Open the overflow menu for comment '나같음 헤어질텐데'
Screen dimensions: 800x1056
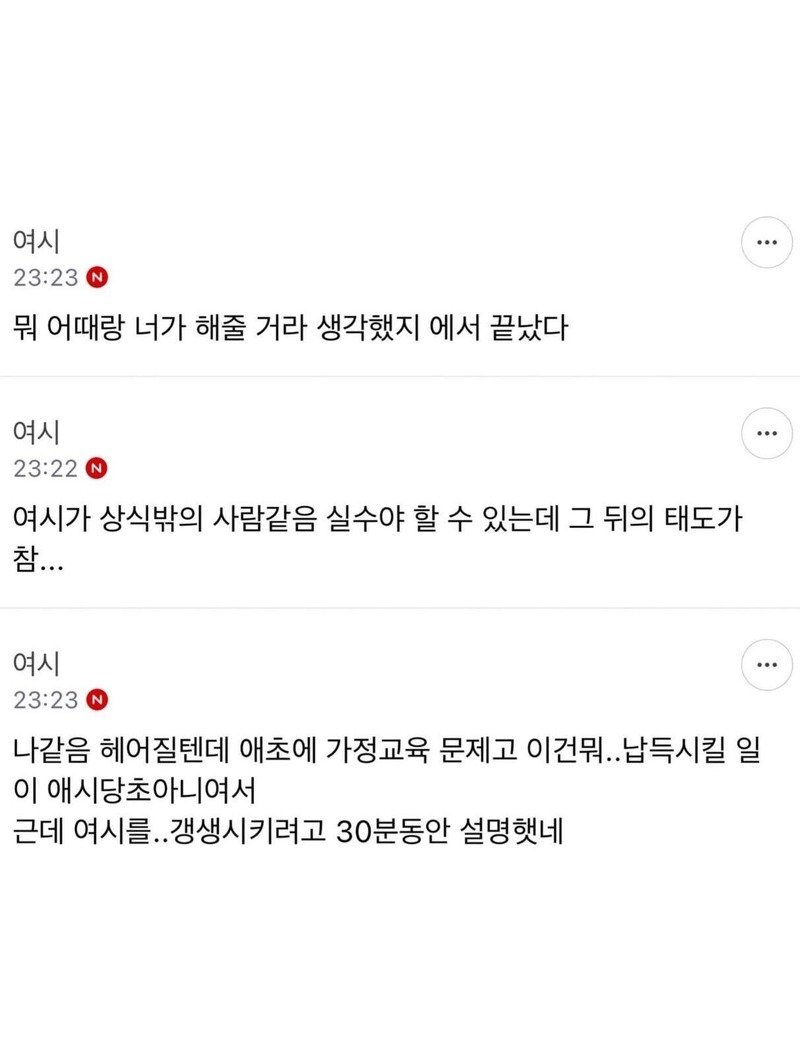[x=766, y=664]
